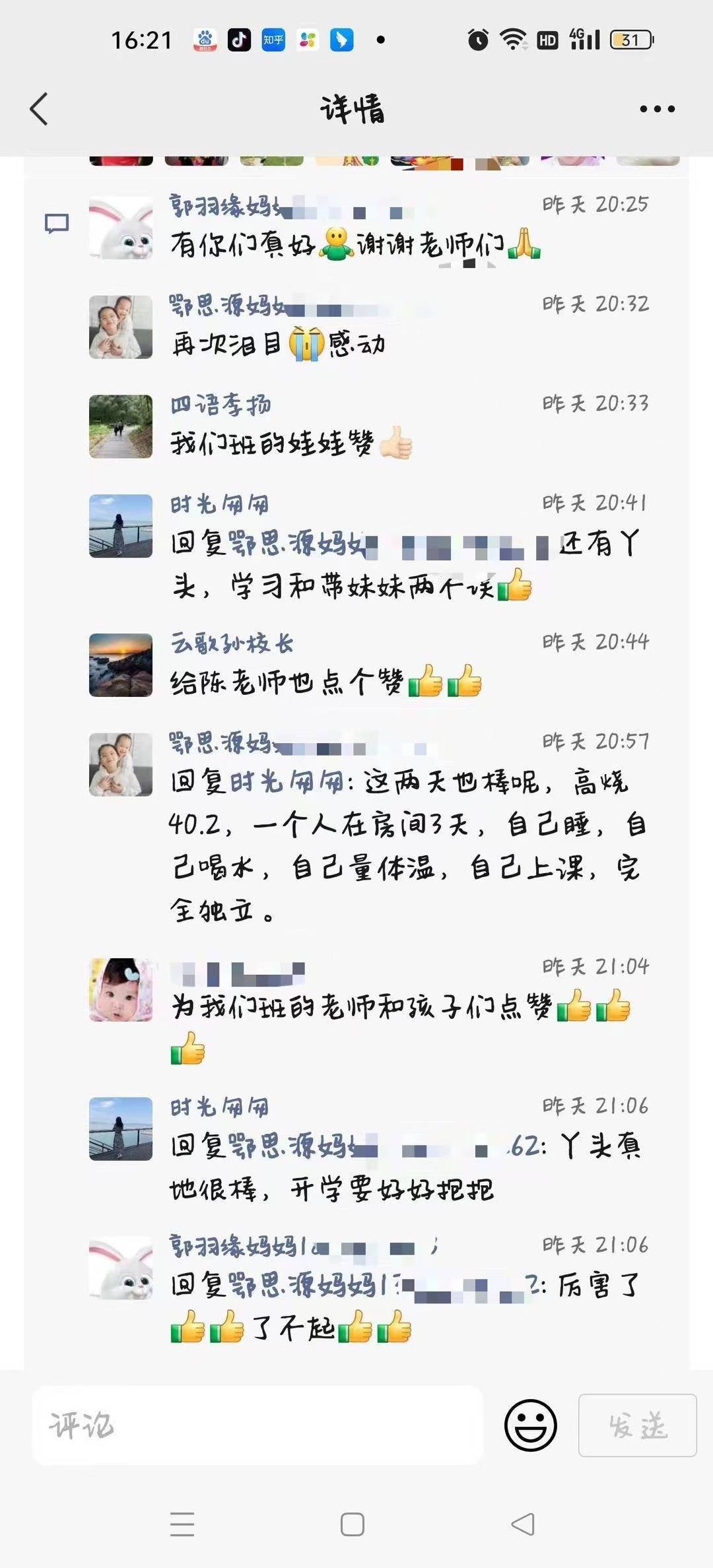The image size is (713, 1568).
Task: Tap the 评论 comment input field
Action: (x=257, y=1425)
